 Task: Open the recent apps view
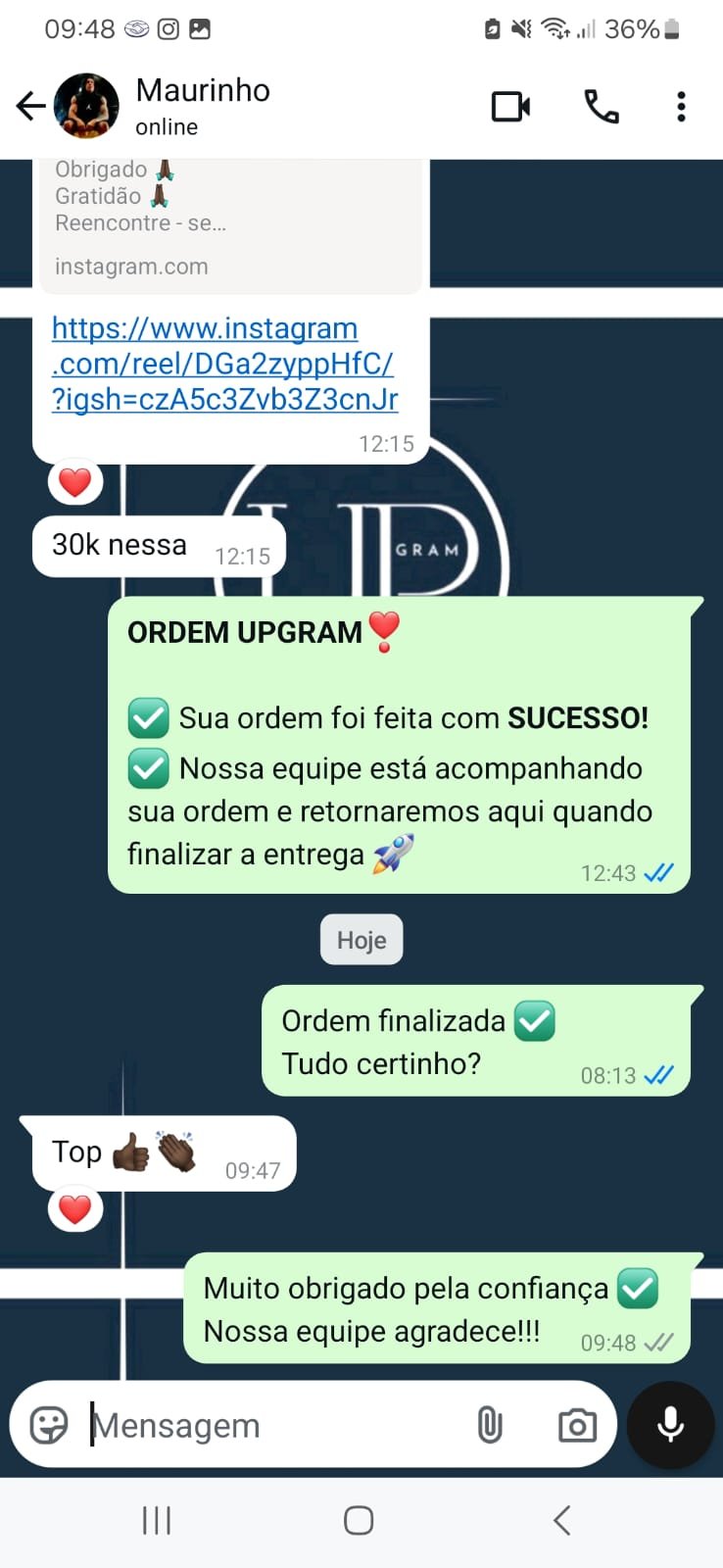pyautogui.click(x=157, y=1520)
